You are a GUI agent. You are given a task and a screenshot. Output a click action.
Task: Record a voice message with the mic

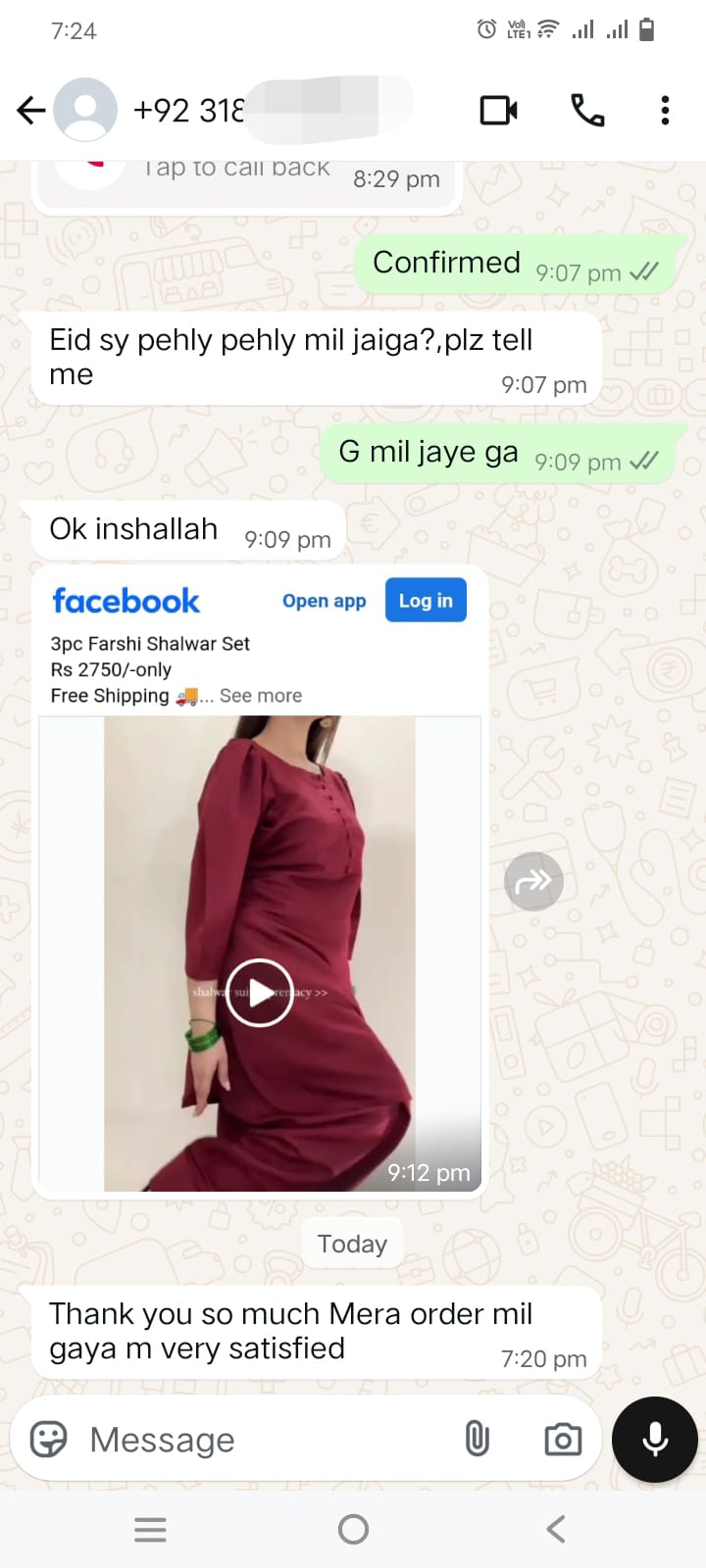[x=655, y=1439]
